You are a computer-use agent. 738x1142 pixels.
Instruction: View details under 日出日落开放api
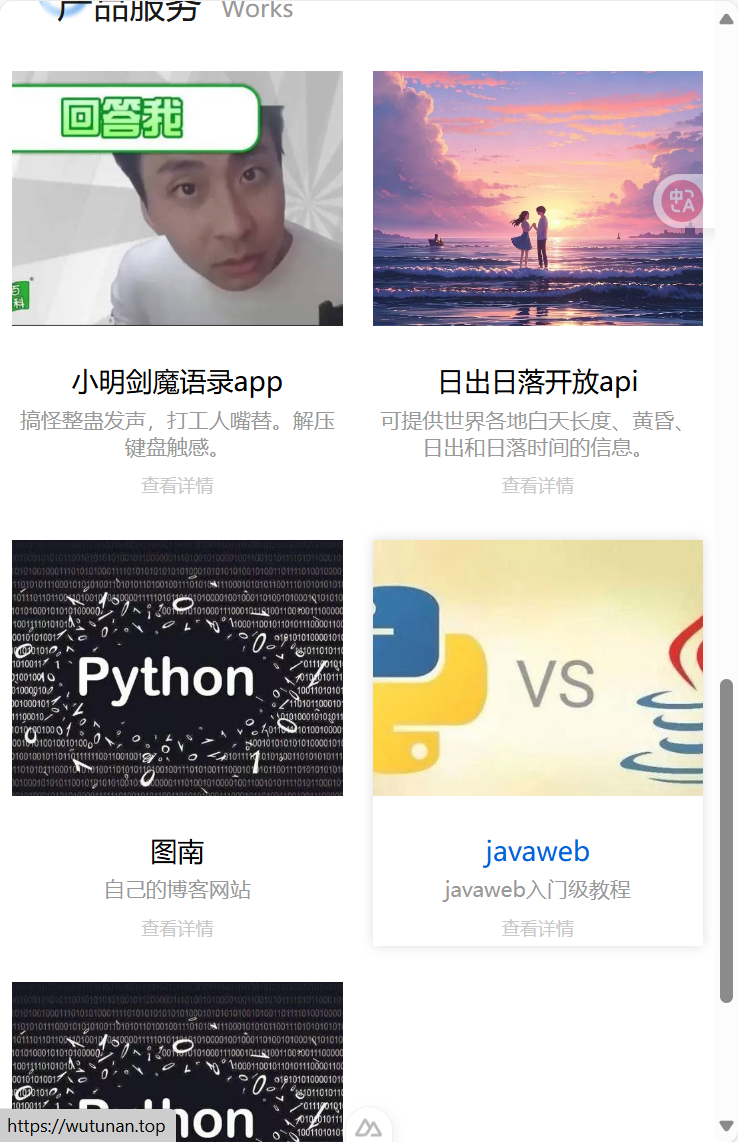(x=538, y=486)
